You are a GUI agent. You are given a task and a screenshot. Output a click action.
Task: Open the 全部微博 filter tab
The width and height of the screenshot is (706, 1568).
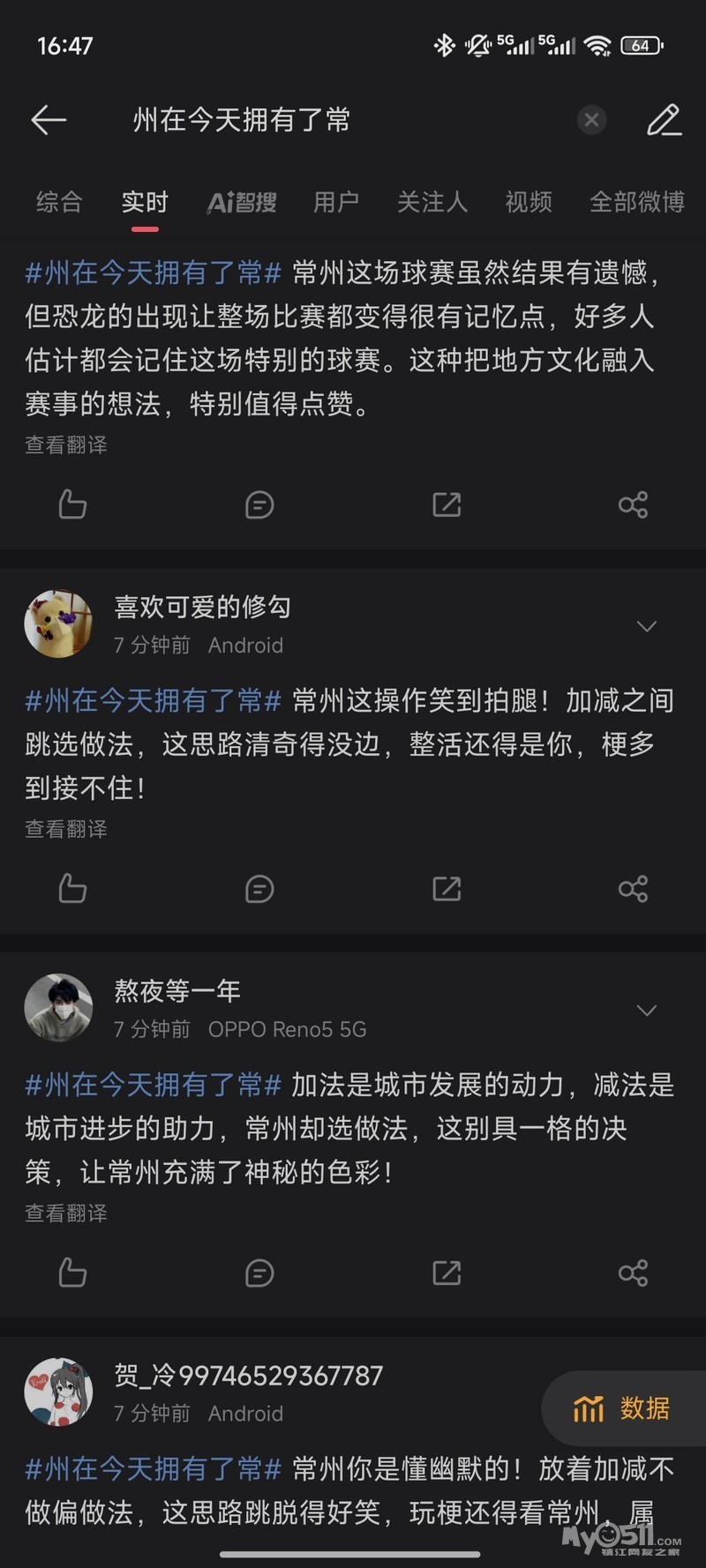point(637,202)
